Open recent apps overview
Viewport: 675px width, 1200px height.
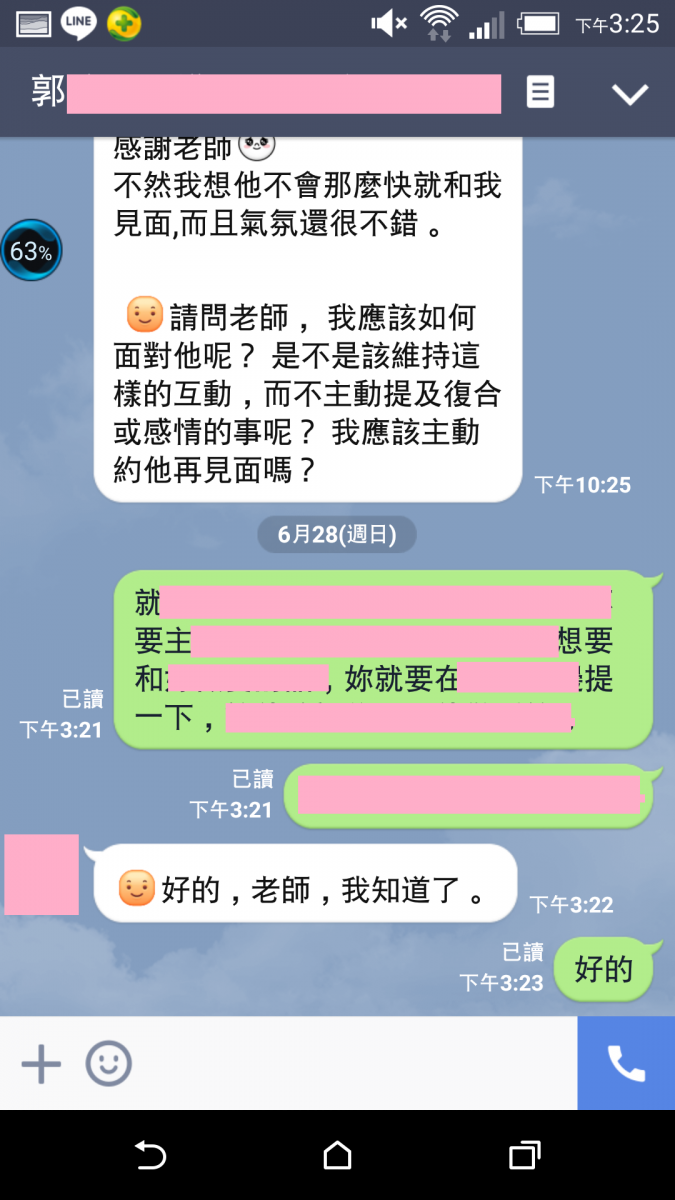(x=524, y=1155)
